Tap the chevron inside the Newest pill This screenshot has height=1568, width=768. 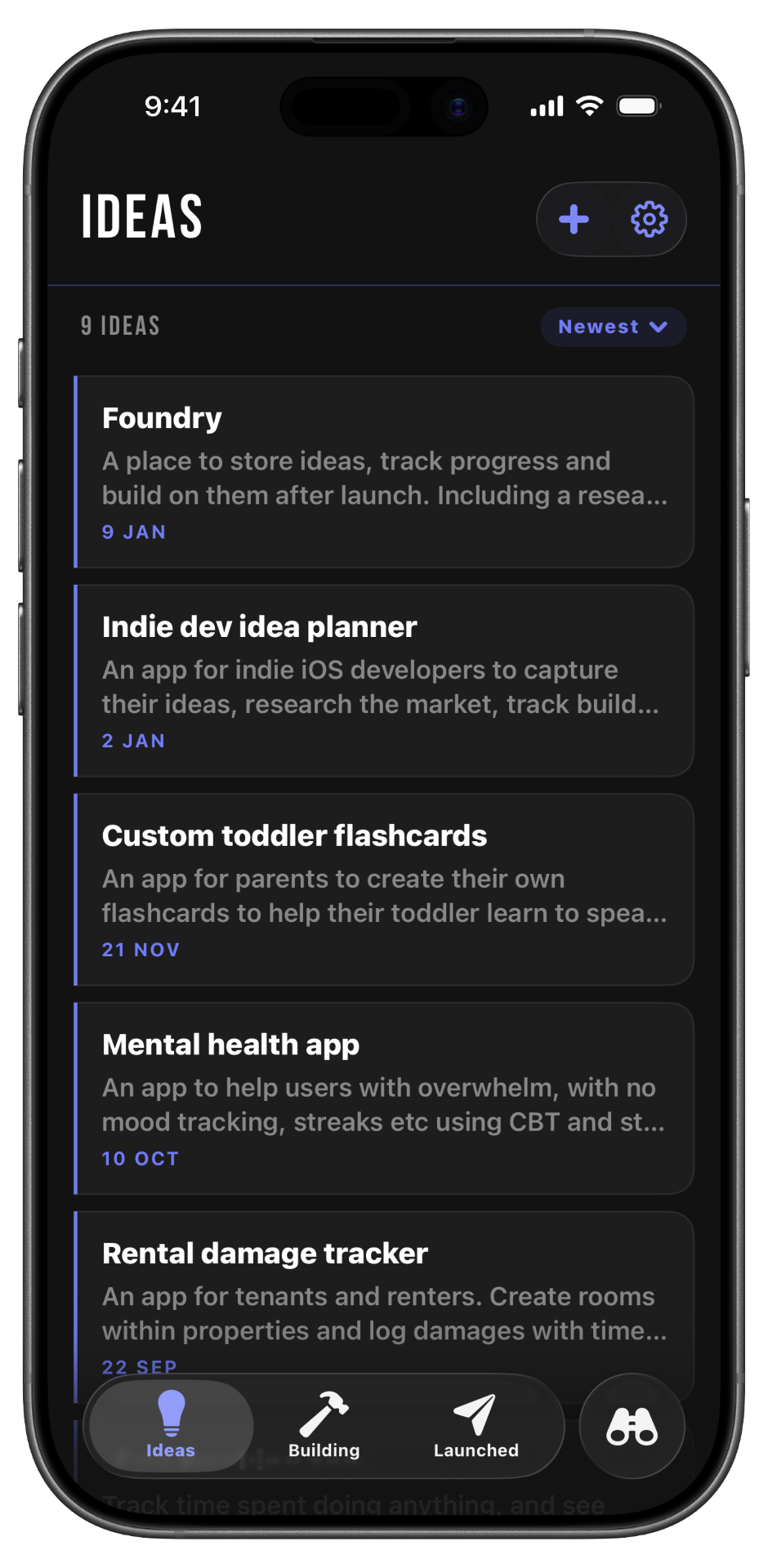click(659, 326)
